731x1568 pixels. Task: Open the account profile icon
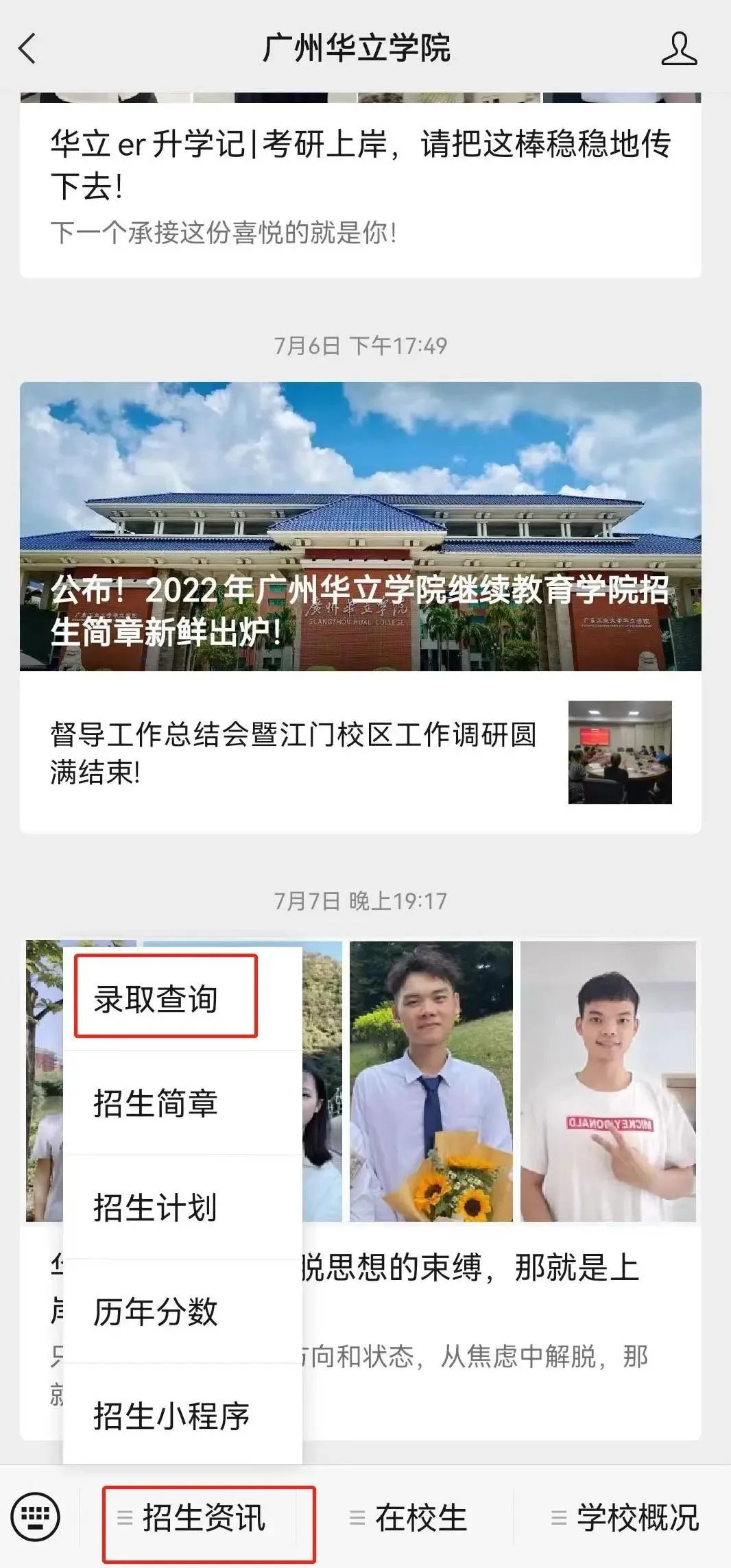pos(678,49)
